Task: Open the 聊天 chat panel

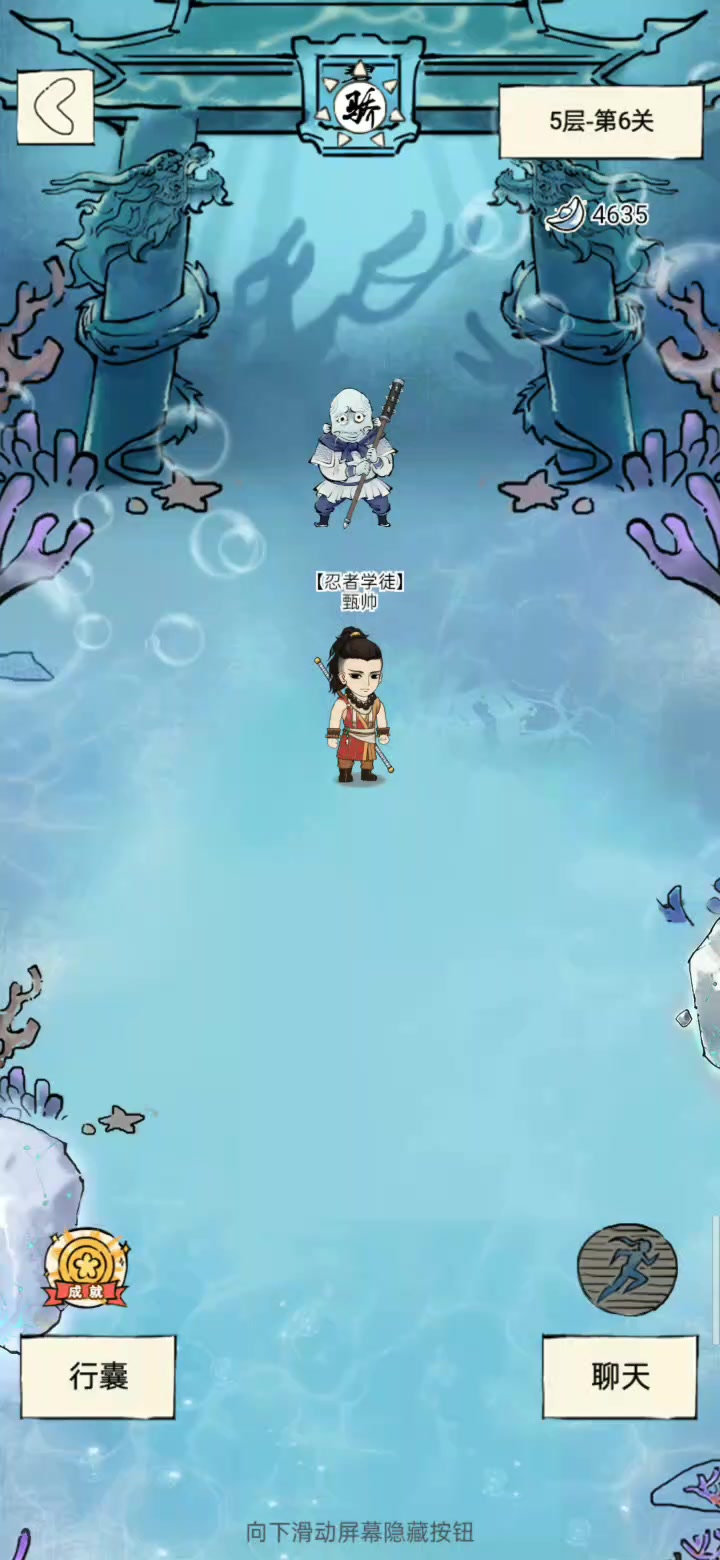Action: (x=620, y=1377)
